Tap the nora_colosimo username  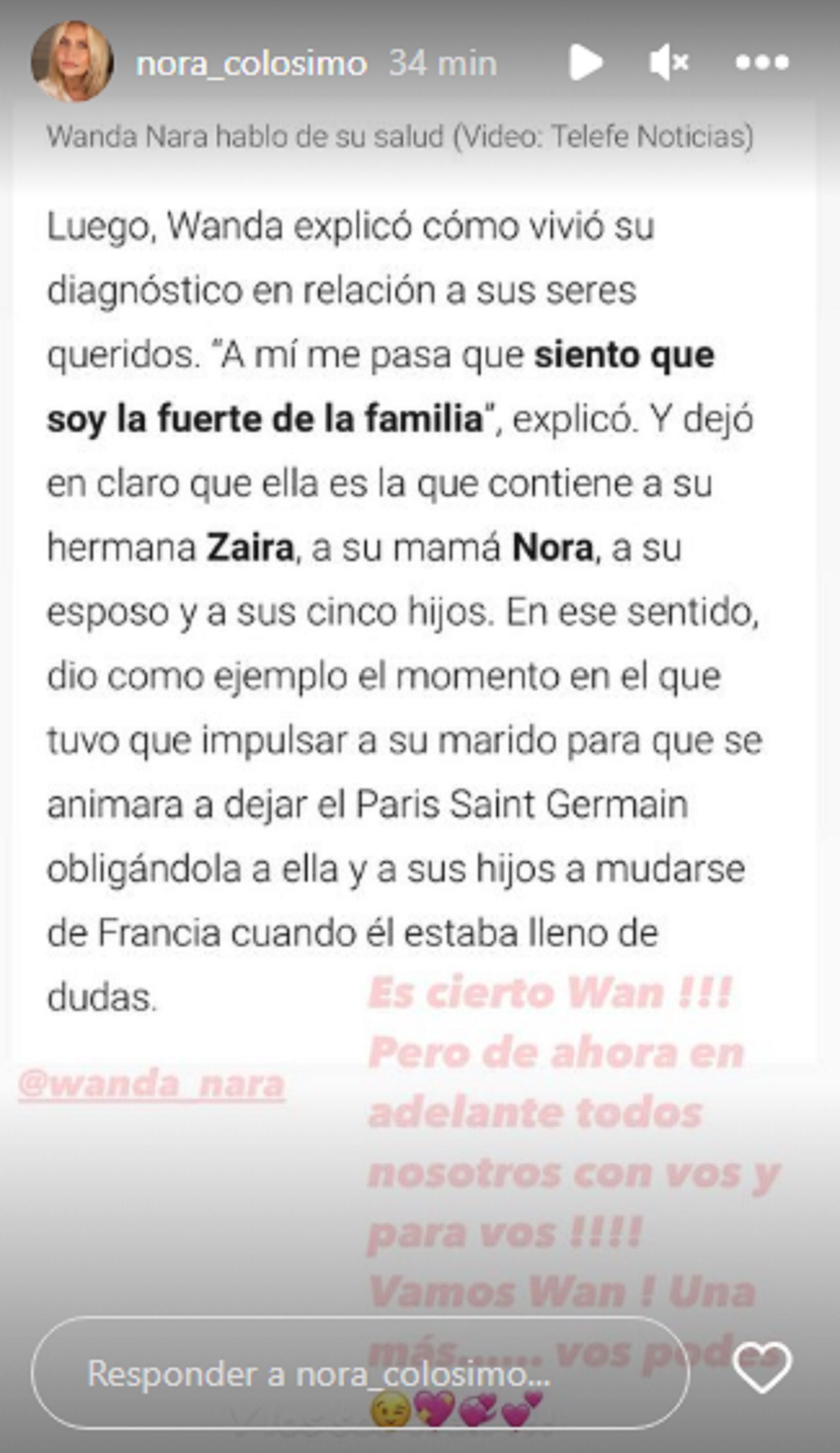coord(252,63)
